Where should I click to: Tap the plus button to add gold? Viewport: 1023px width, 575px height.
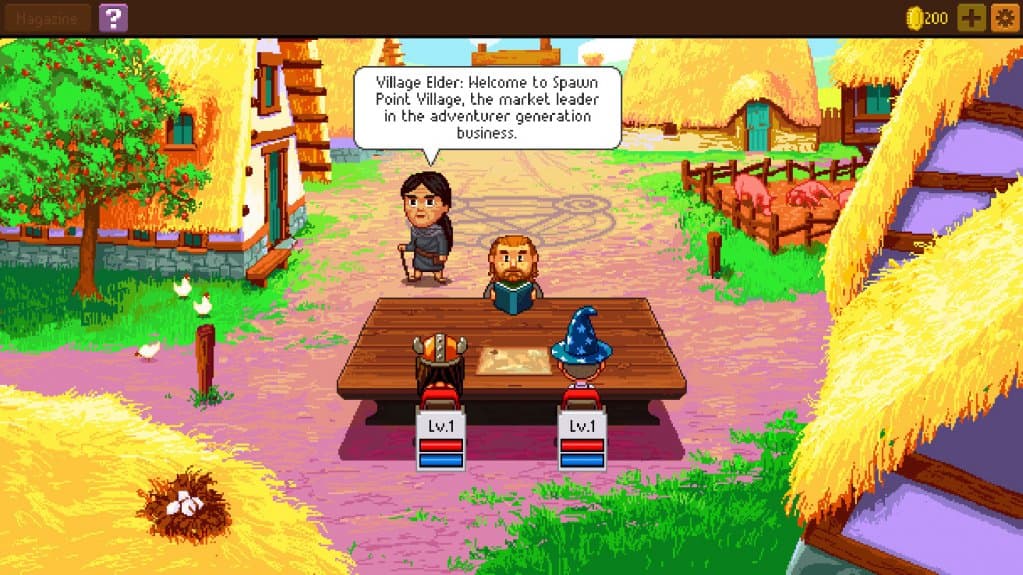(x=970, y=17)
